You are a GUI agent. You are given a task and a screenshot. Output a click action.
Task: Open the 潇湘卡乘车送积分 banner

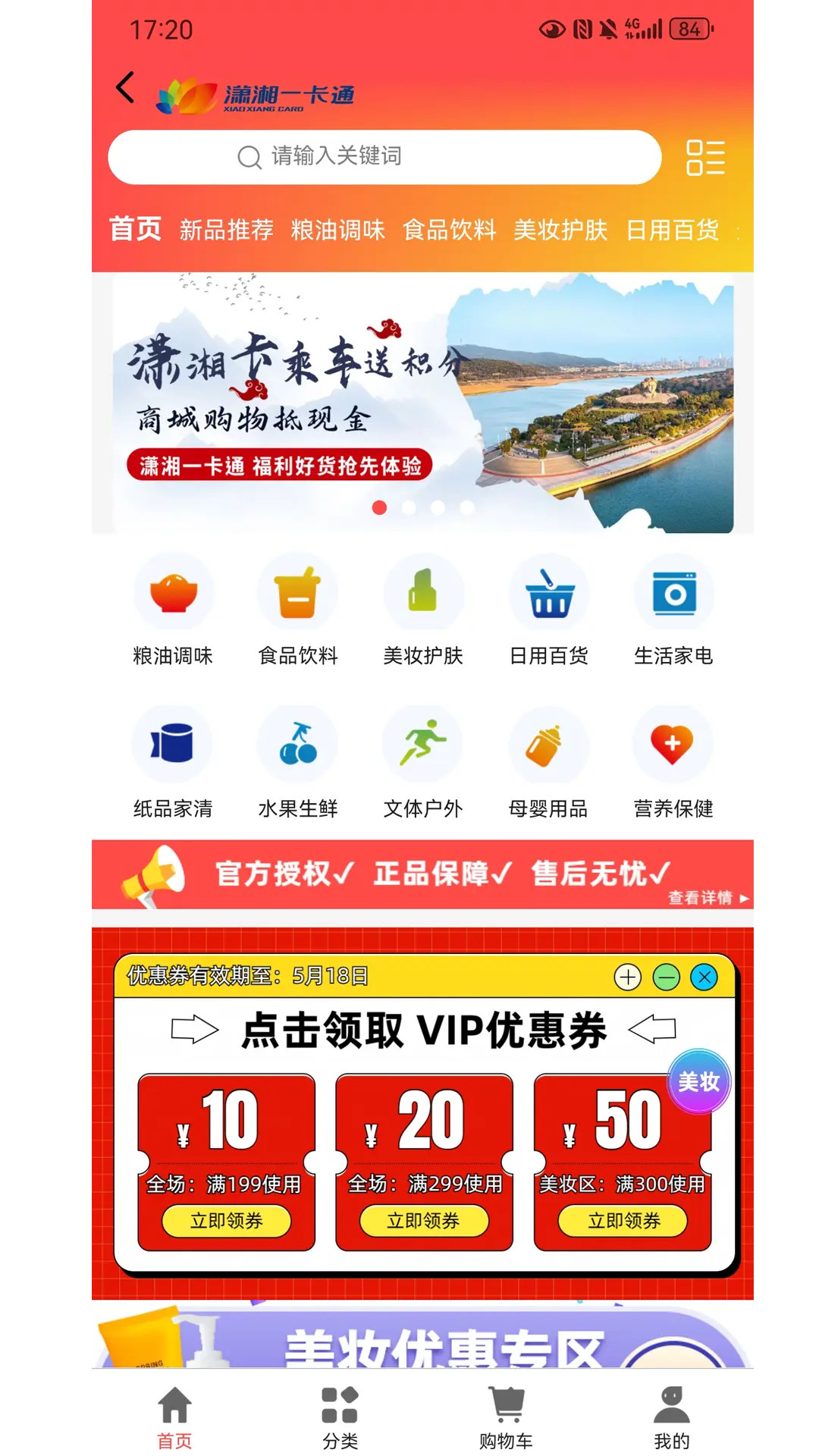422,403
